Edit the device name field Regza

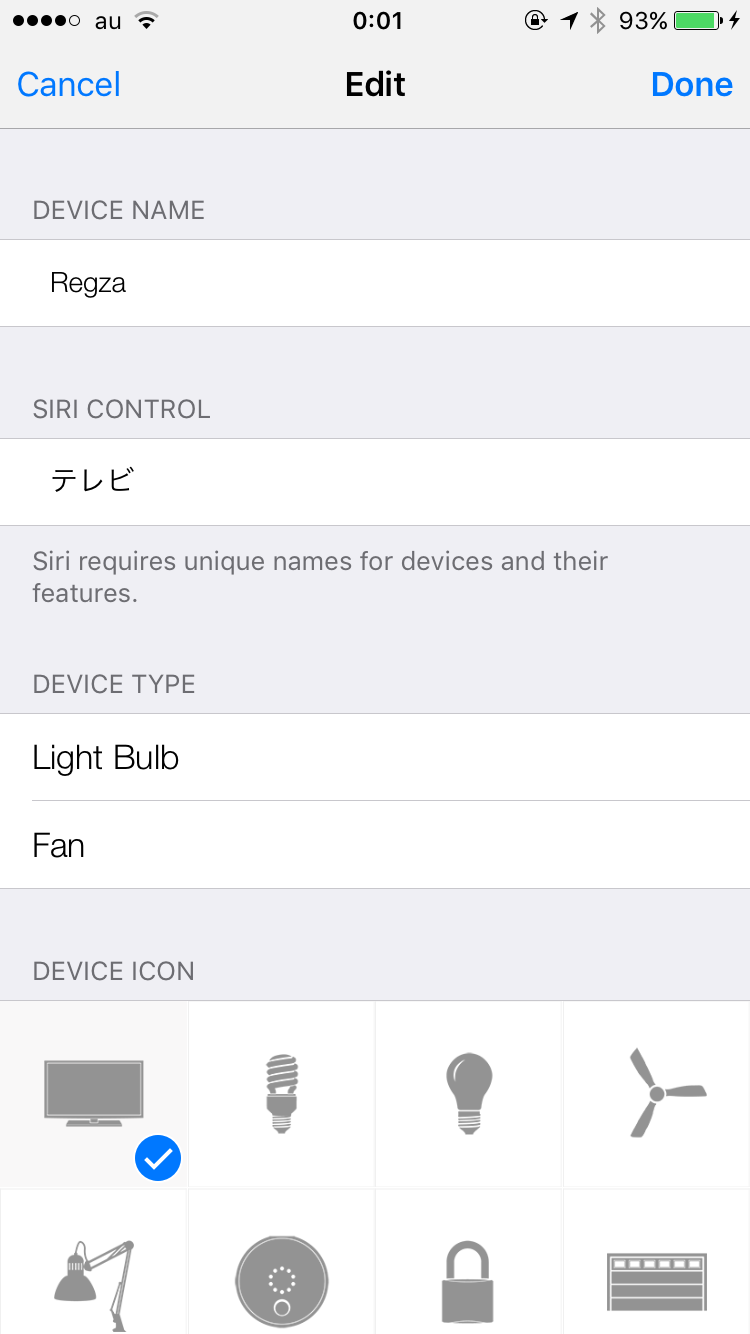[375, 283]
